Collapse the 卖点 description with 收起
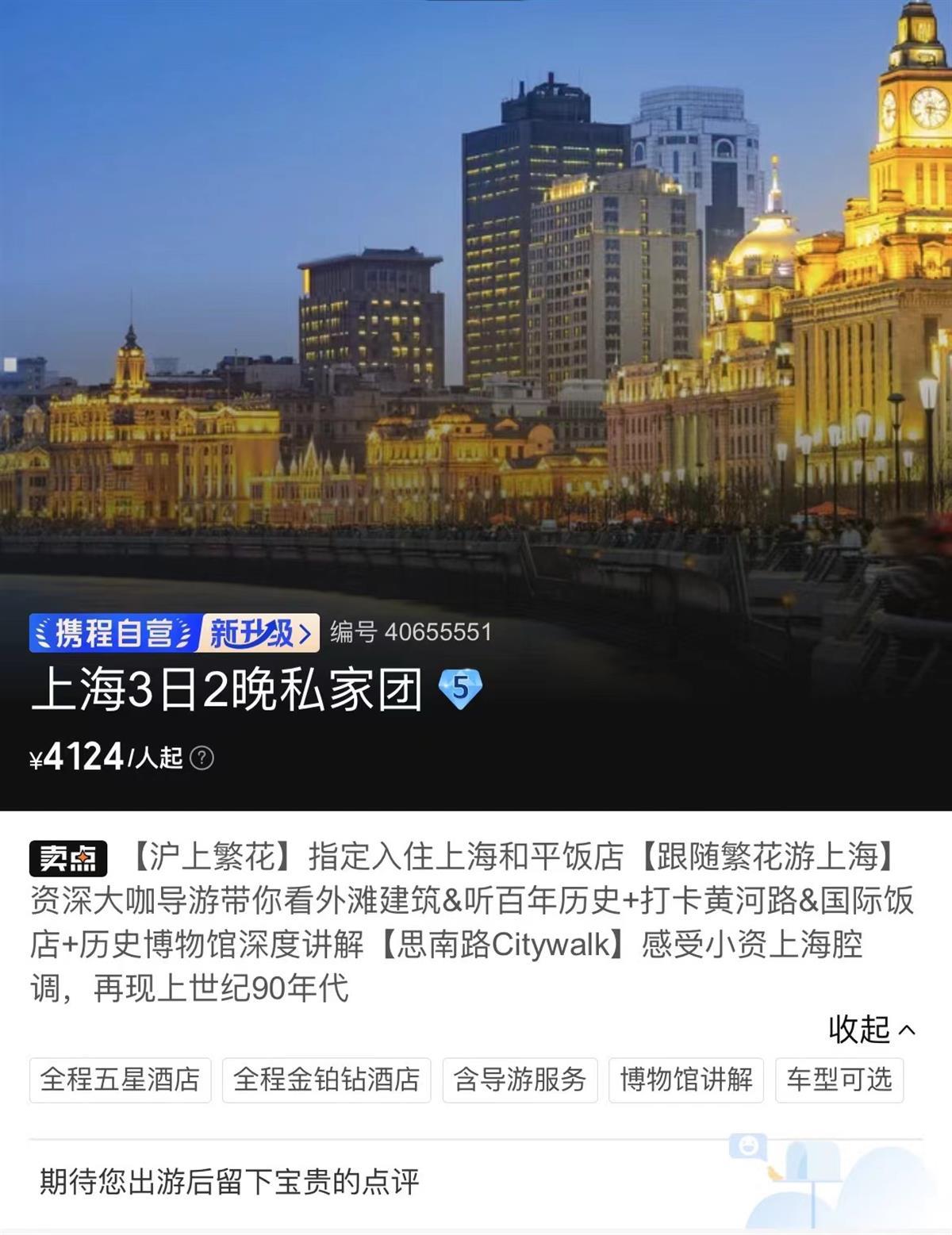The width and height of the screenshot is (952, 1235). [871, 1030]
